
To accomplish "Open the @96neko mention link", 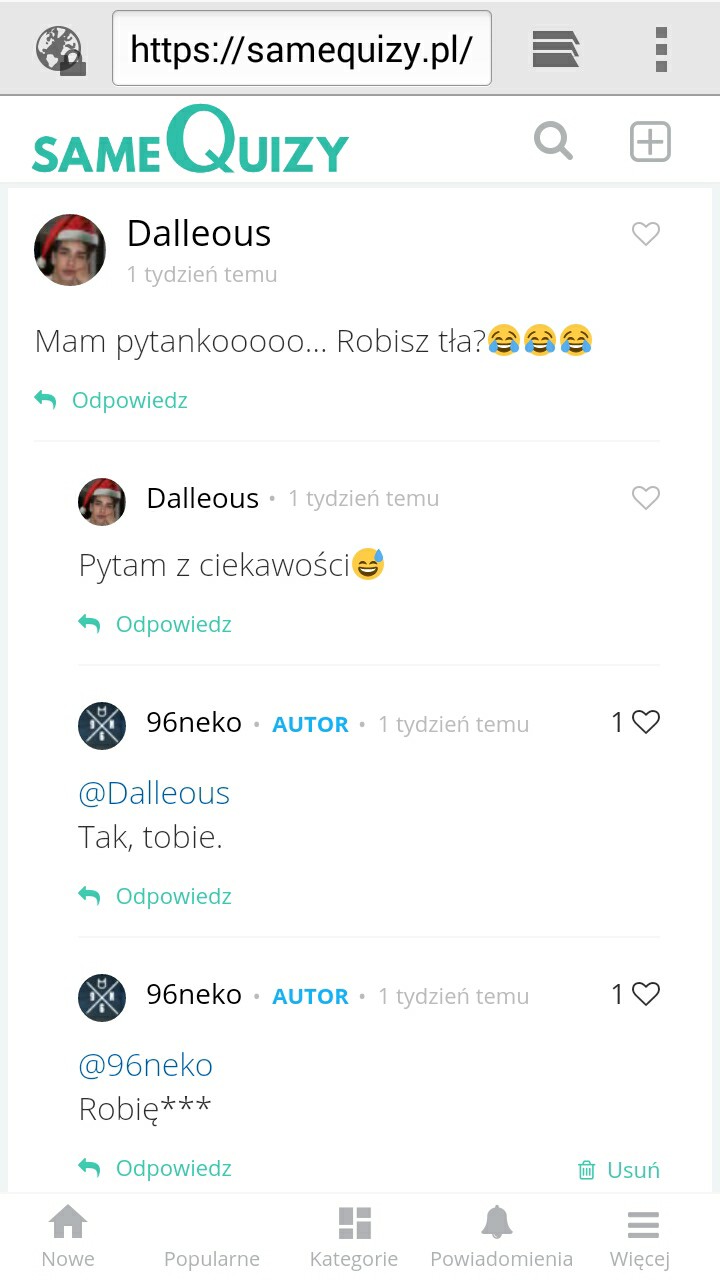I will click(x=145, y=1066).
